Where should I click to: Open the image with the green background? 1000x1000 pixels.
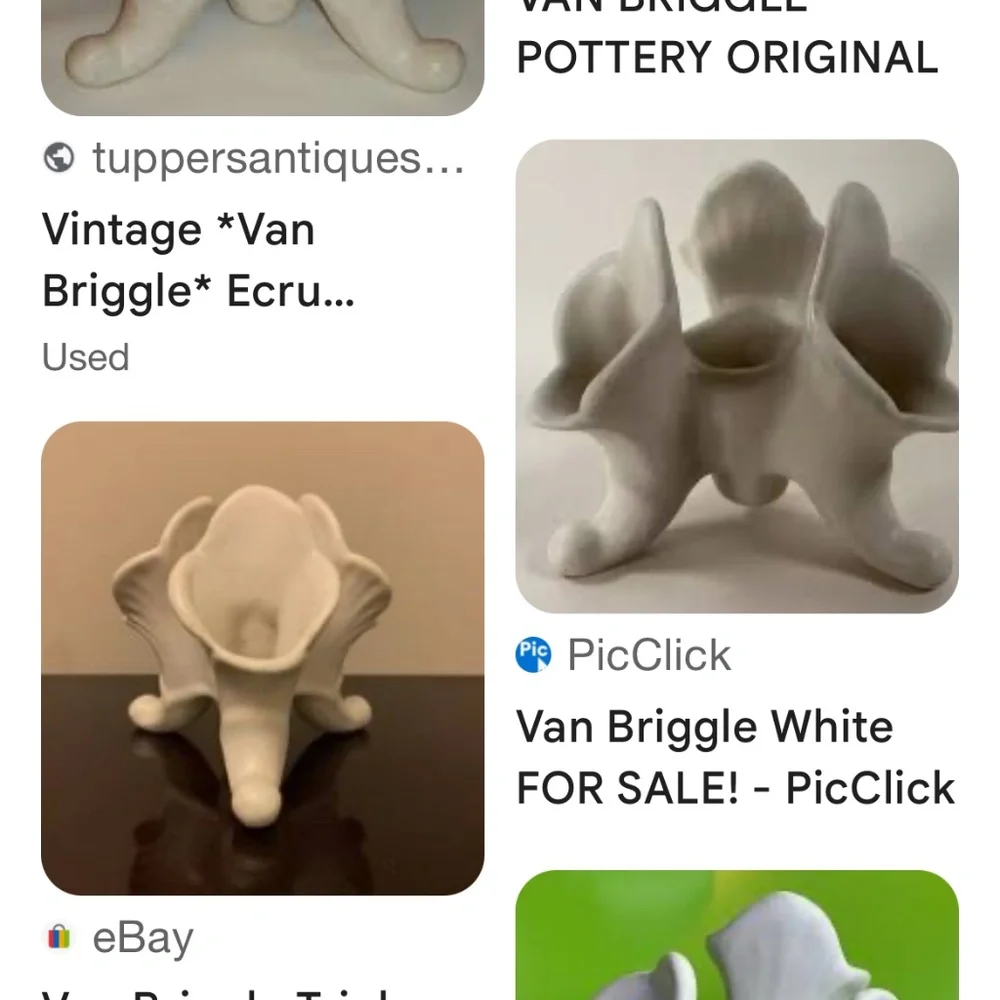point(737,936)
